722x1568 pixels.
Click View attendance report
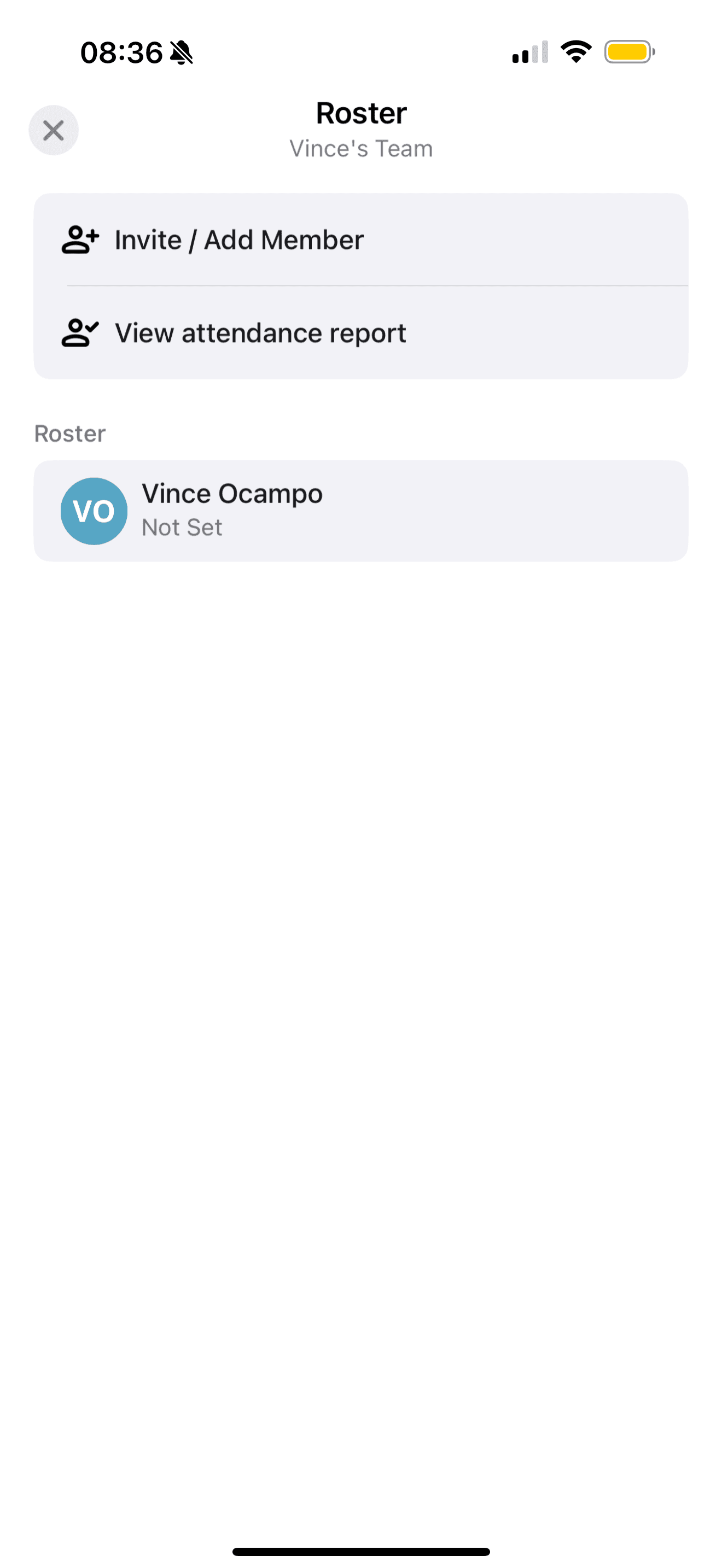click(260, 332)
